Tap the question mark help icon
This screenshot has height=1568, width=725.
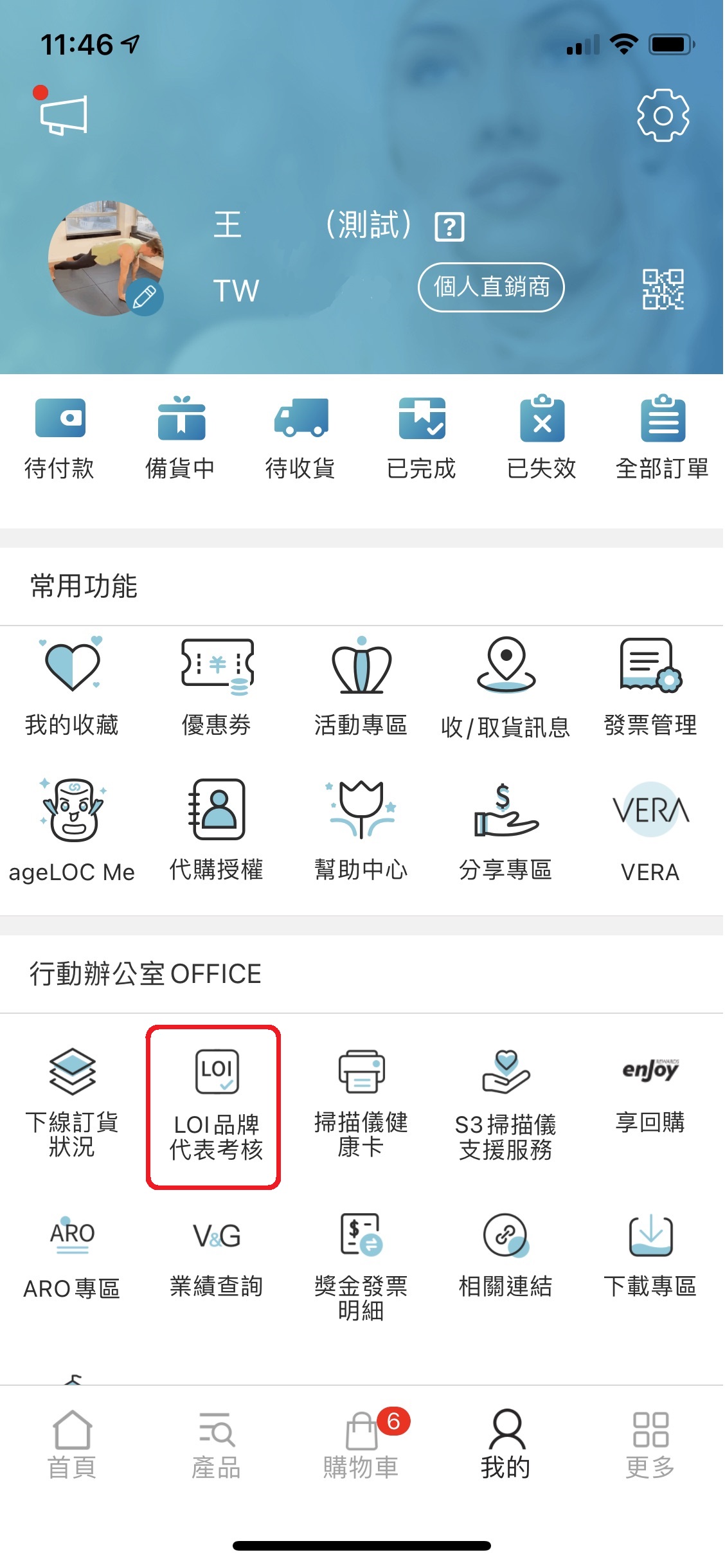(x=449, y=227)
